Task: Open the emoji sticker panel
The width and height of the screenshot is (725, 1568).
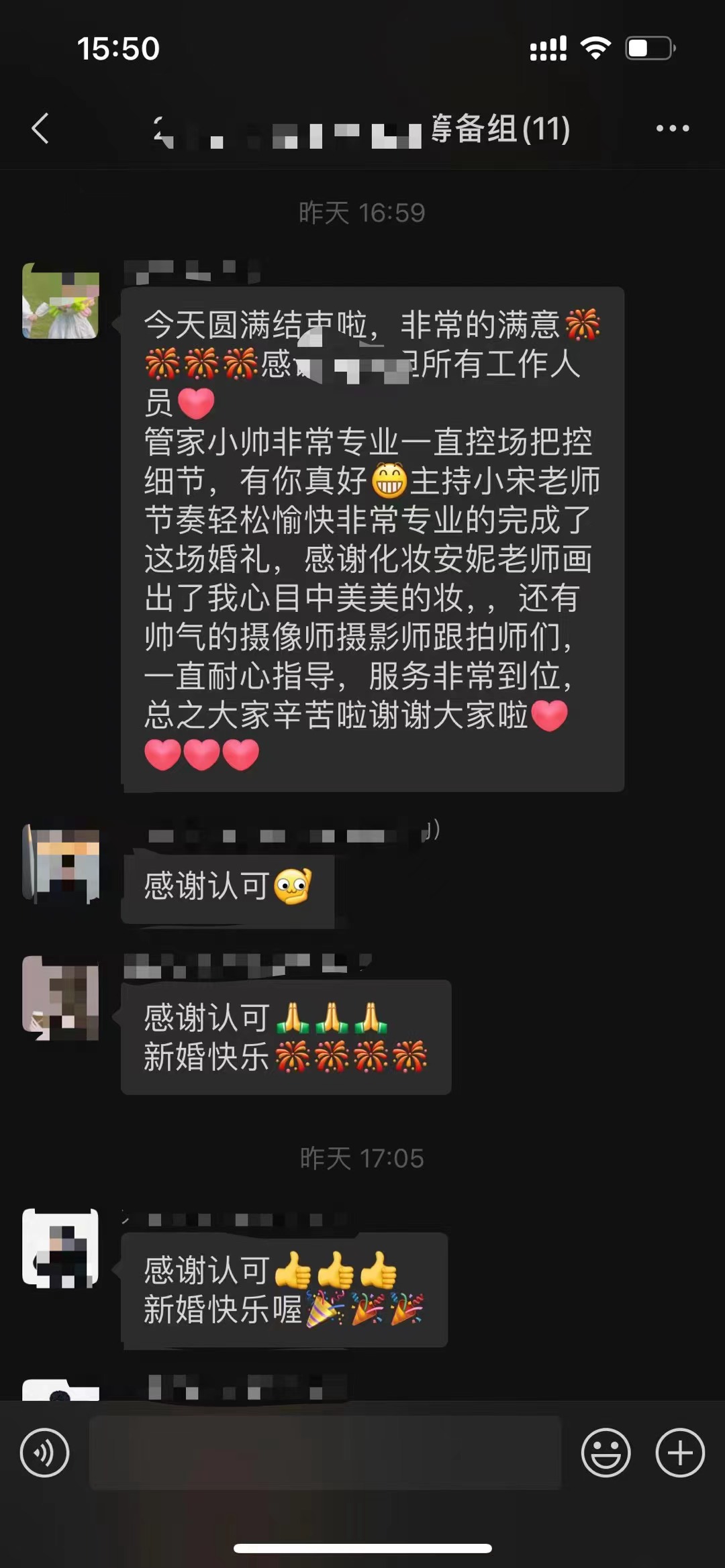Action: point(606,1453)
